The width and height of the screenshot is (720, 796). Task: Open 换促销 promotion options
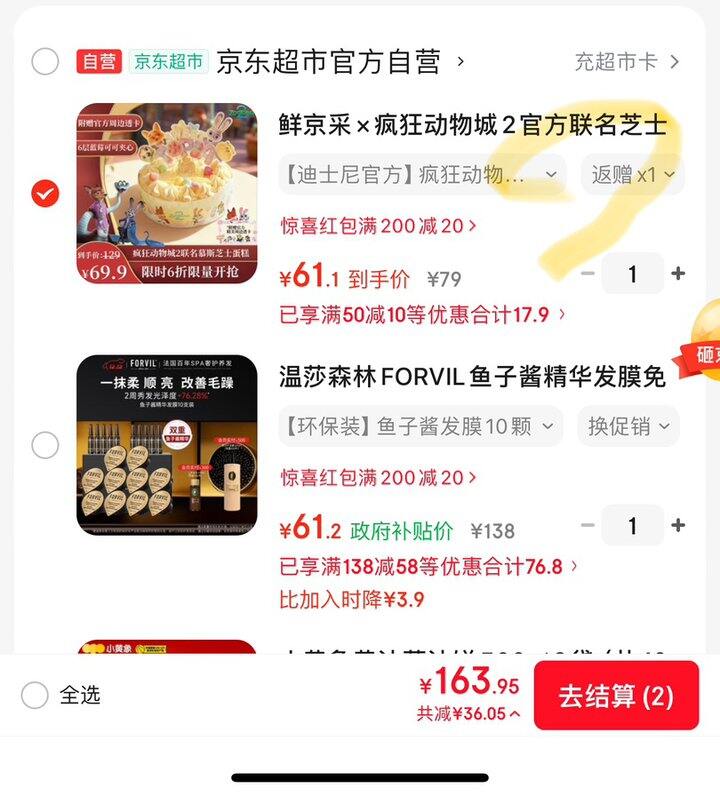(627, 426)
